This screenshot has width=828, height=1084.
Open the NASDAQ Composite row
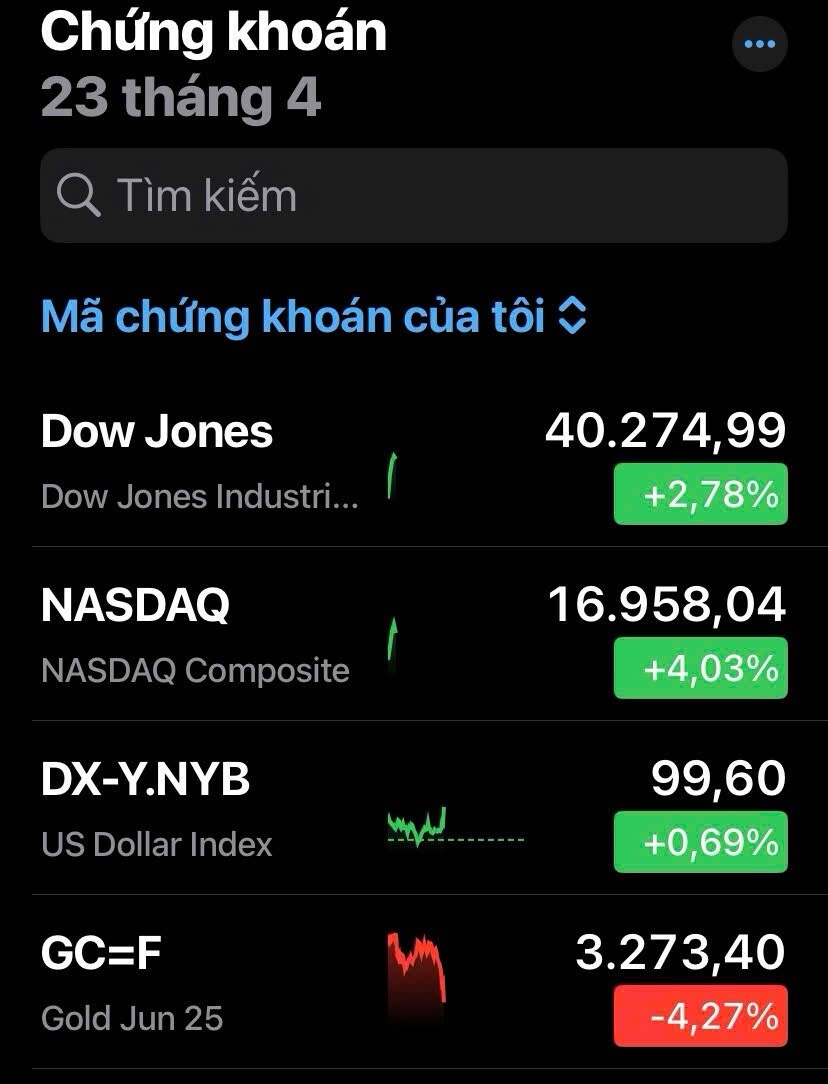[200, 634]
